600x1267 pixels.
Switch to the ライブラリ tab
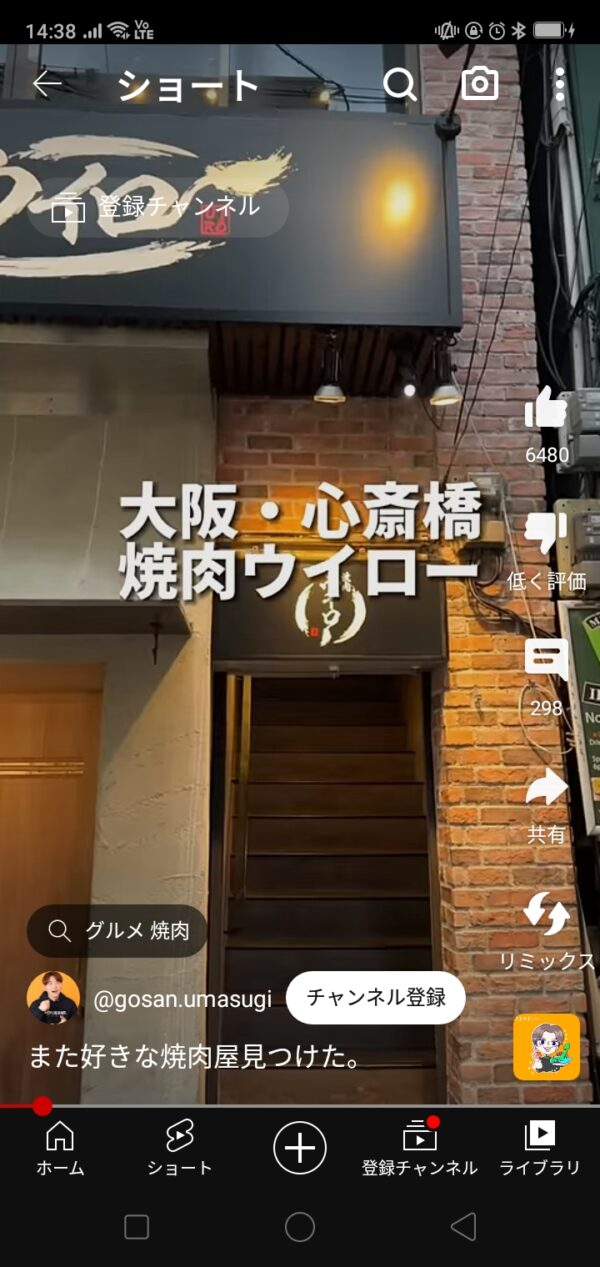[540, 1147]
